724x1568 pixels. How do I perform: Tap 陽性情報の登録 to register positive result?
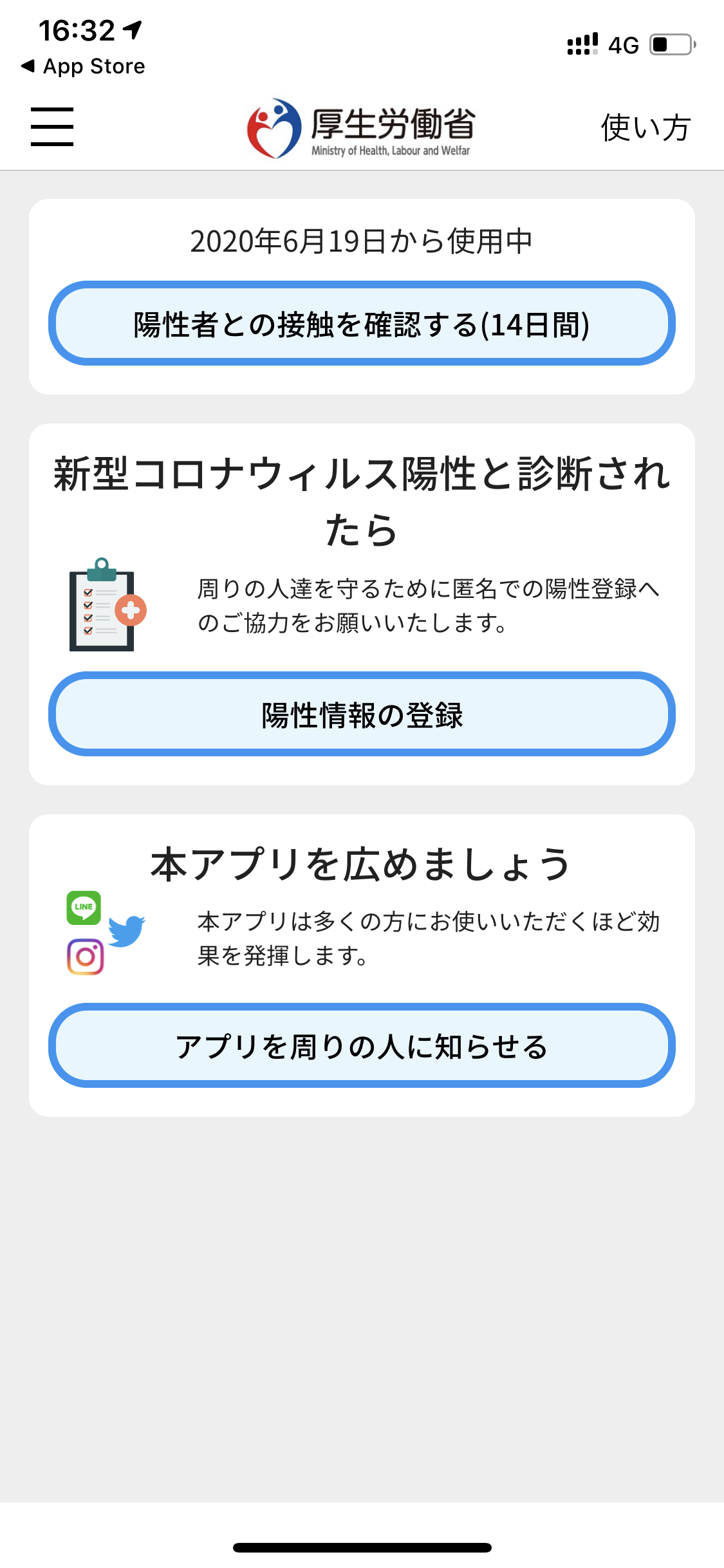pyautogui.click(x=362, y=714)
